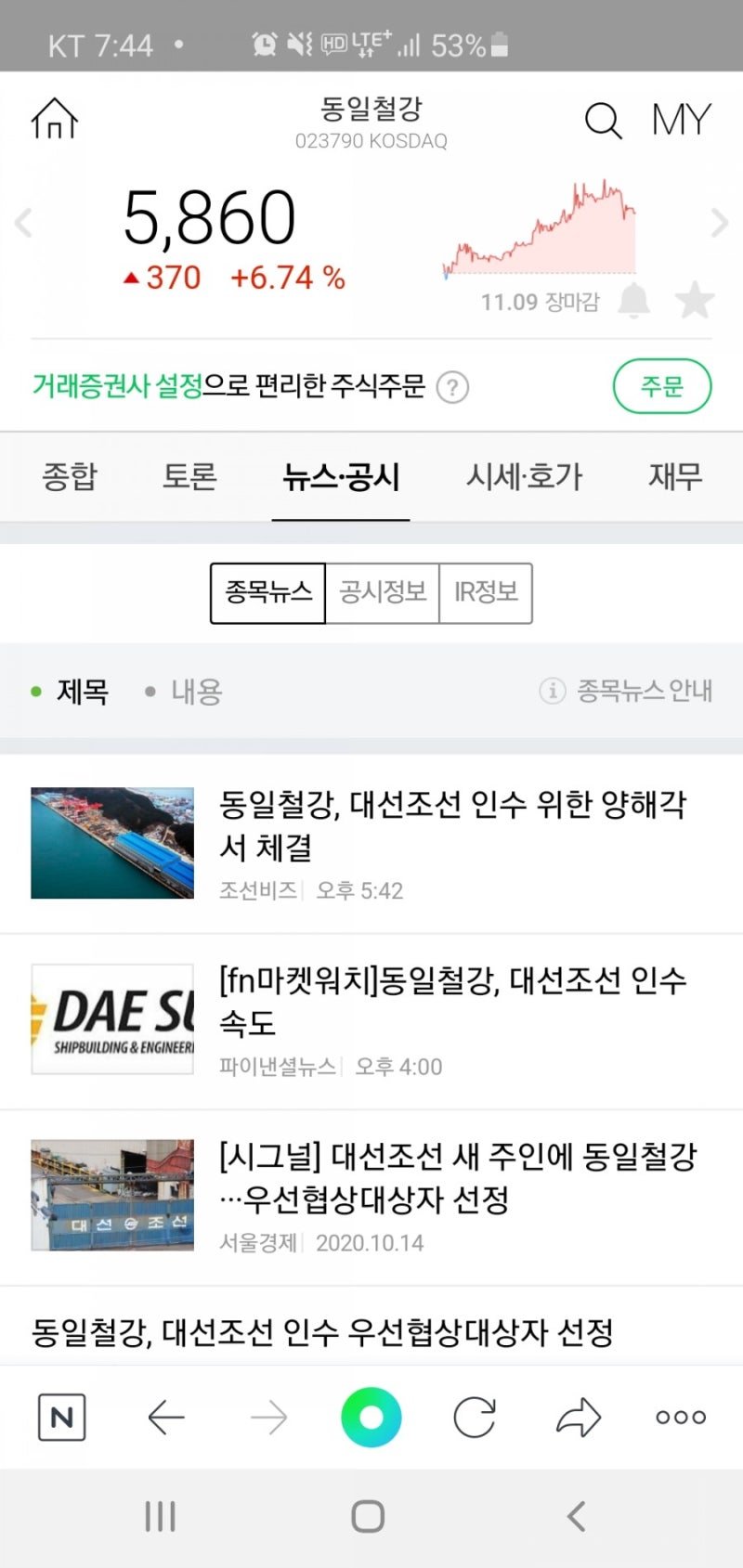Tap the left chevron to view previous stock

pos(23,223)
